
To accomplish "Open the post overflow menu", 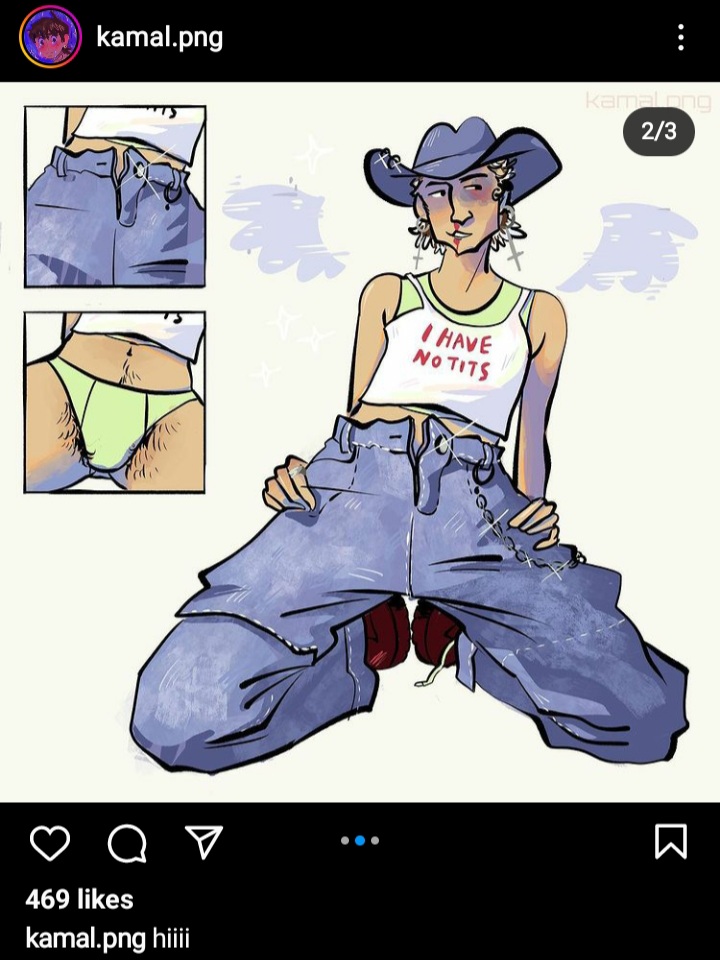I will click(x=680, y=38).
